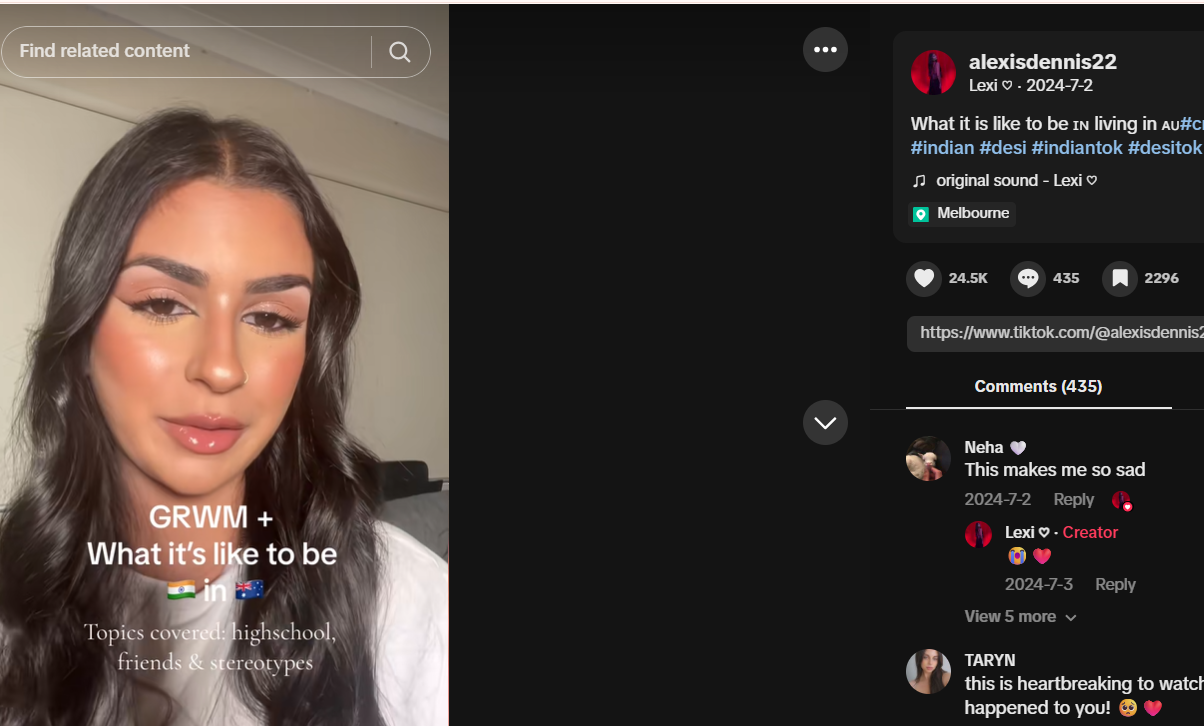The height and width of the screenshot is (726, 1204).
Task: Reply to Lexi's creator comment
Action: click(x=1115, y=585)
